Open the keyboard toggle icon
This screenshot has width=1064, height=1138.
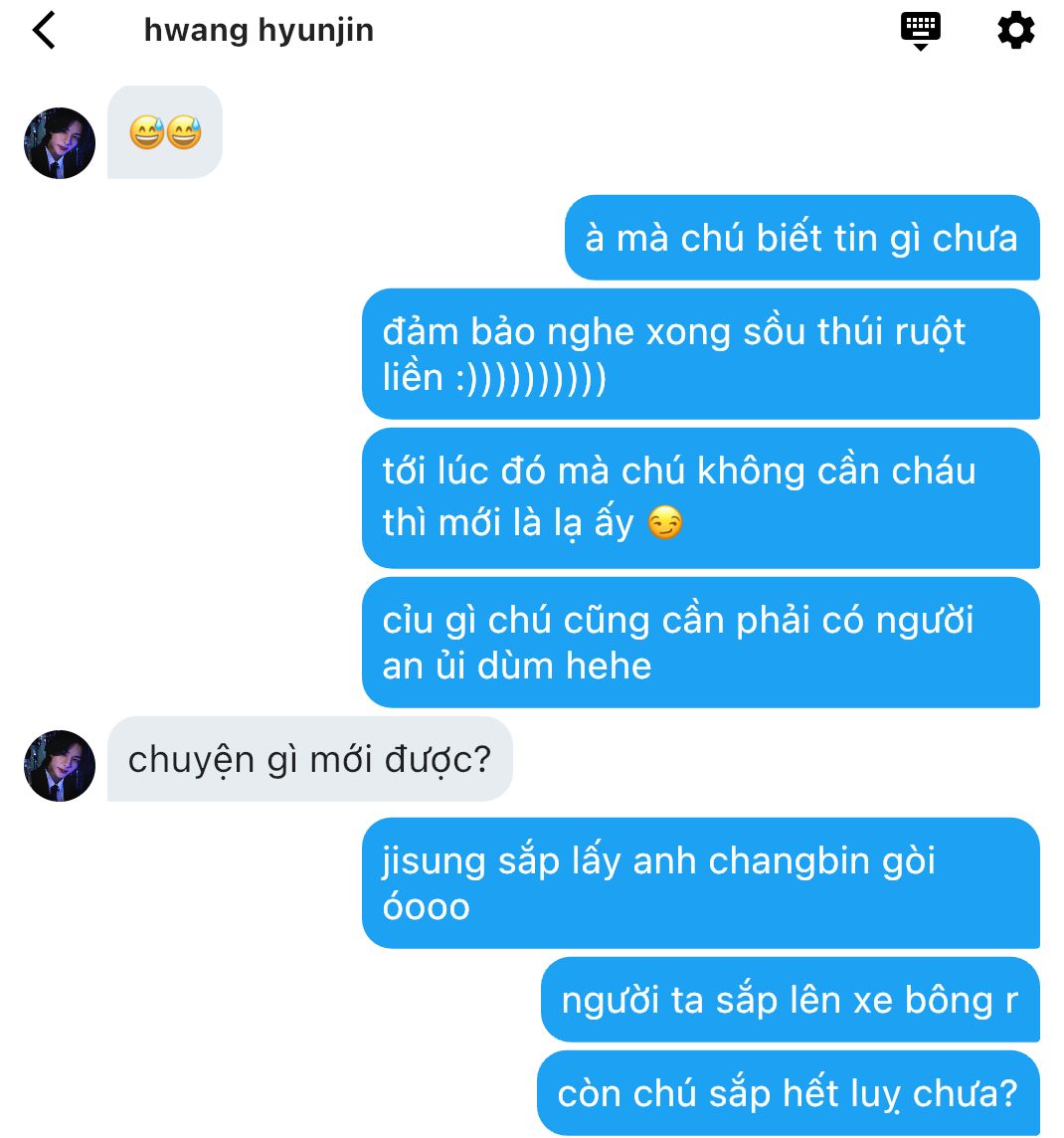tap(920, 30)
